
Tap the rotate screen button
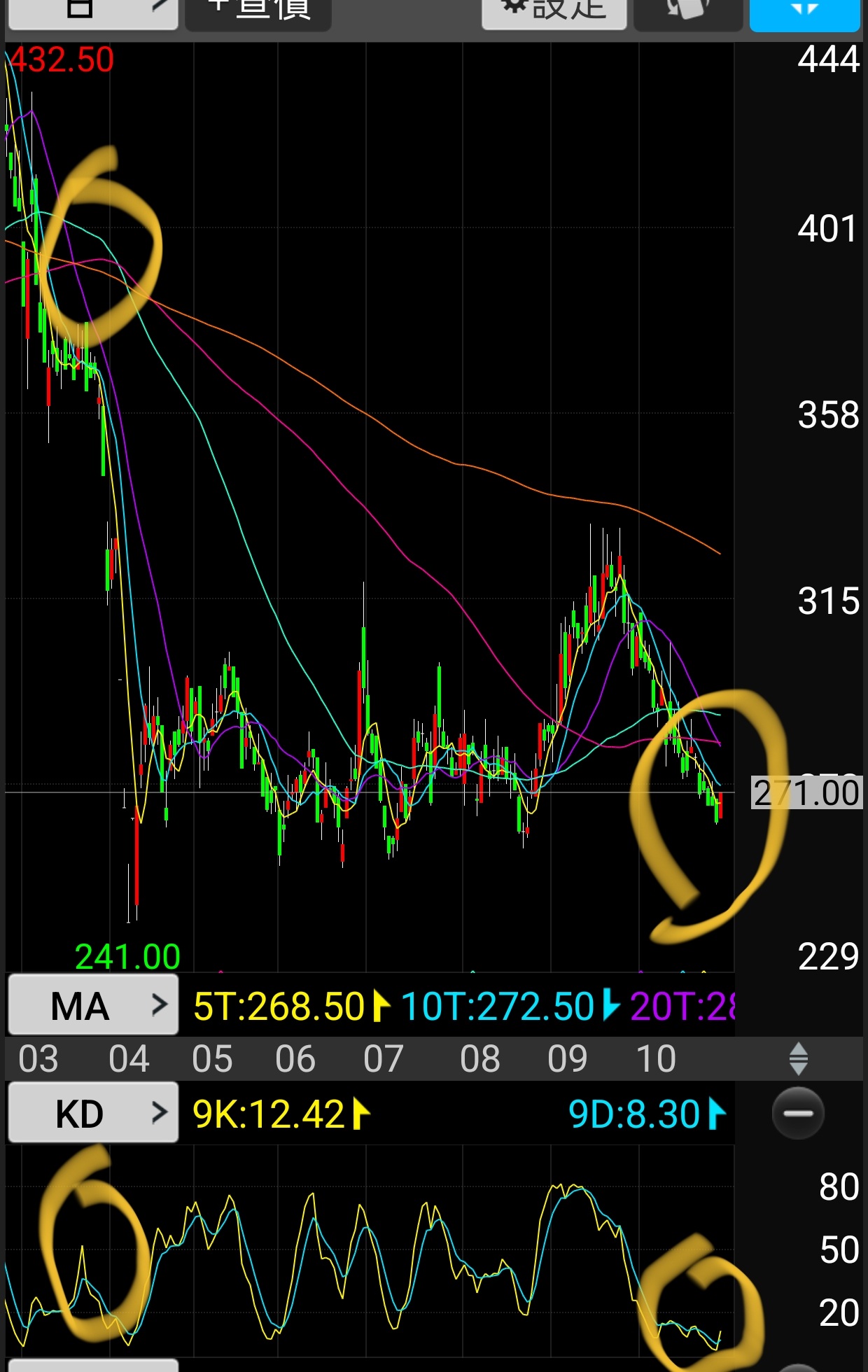[687, 13]
